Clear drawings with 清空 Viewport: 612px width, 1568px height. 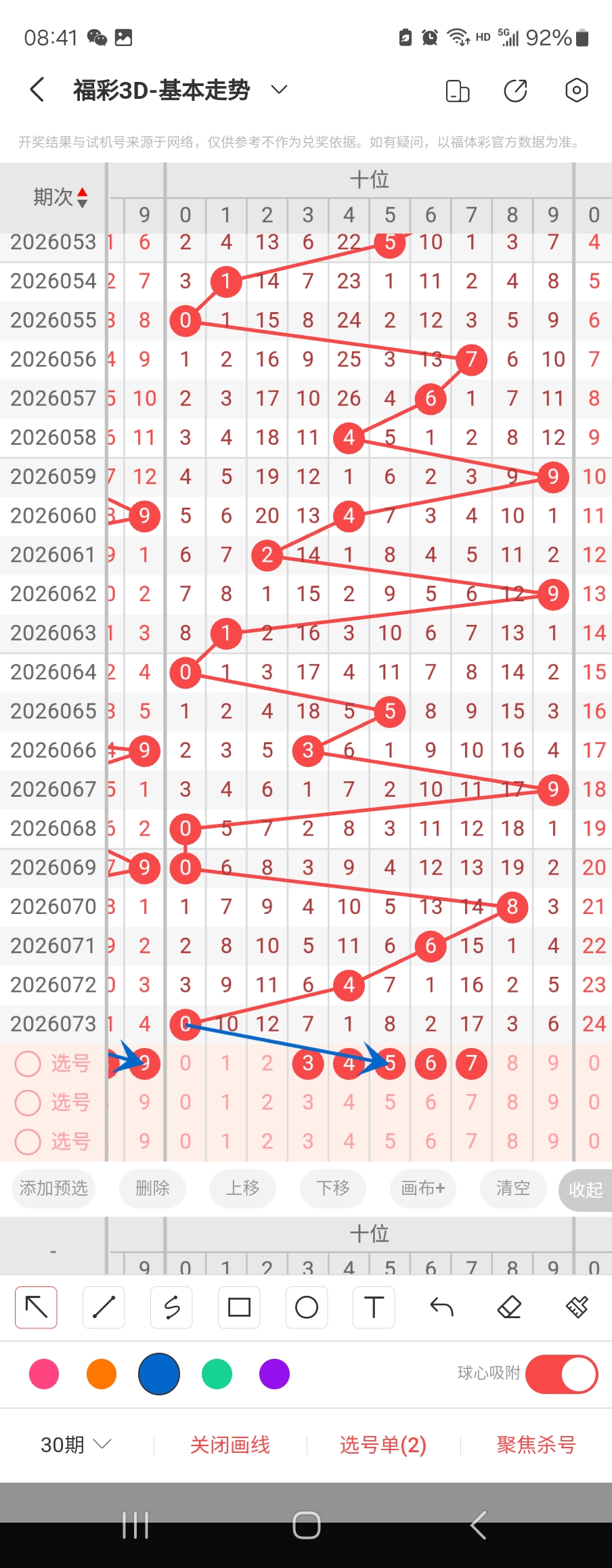(x=512, y=1188)
